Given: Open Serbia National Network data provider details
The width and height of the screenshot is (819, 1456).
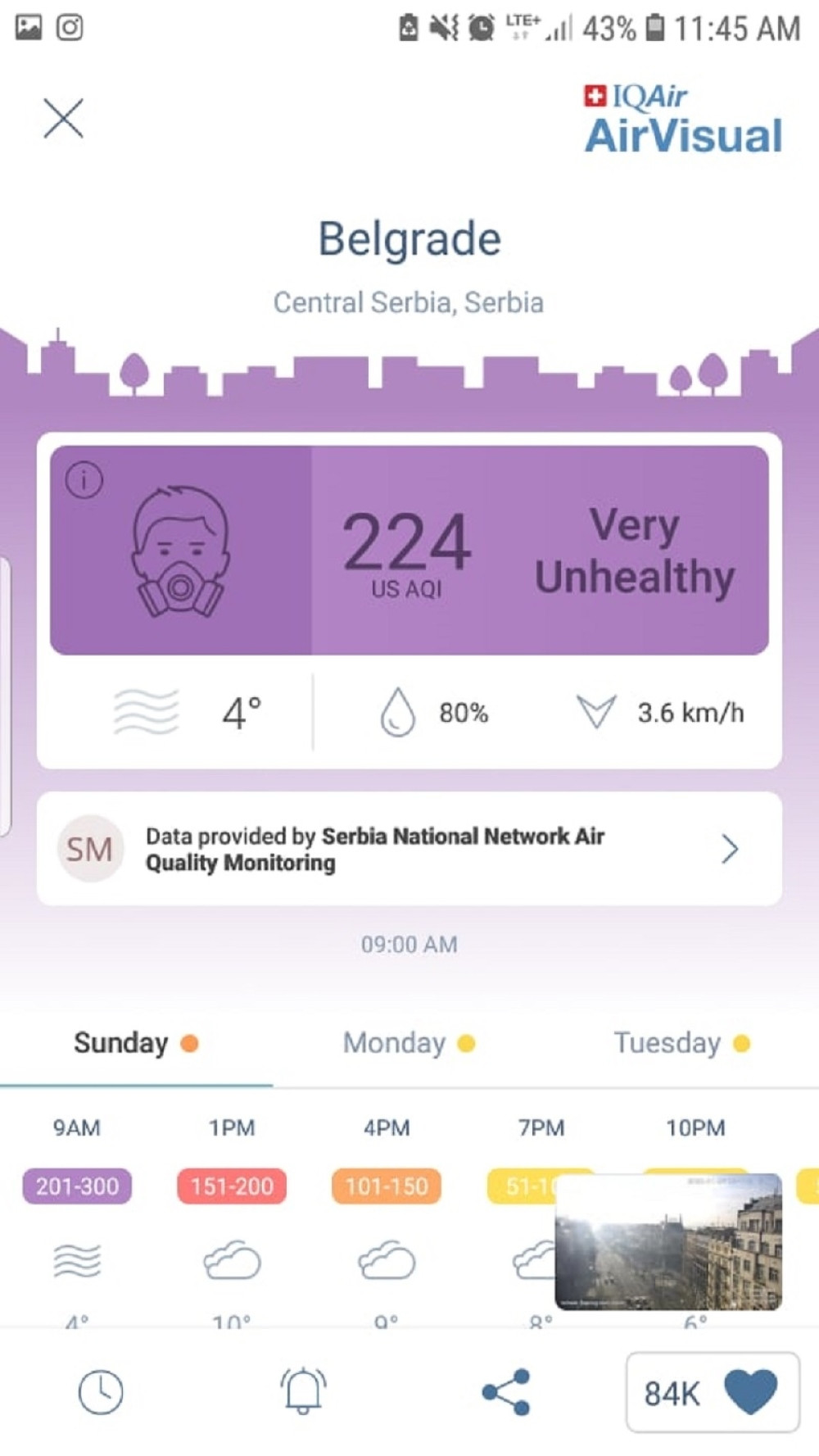Looking at the screenshot, I should 409,849.
